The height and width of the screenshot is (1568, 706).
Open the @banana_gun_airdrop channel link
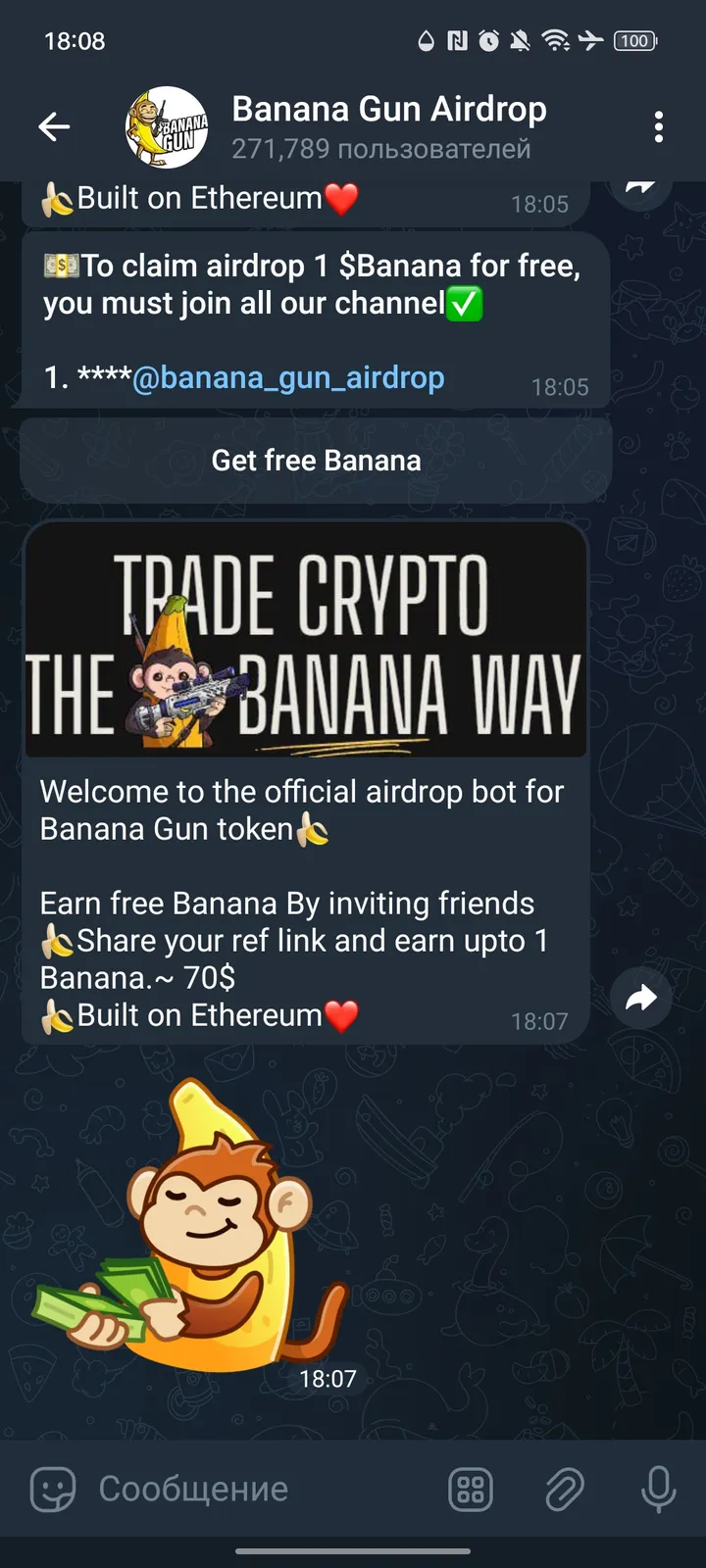click(x=290, y=376)
